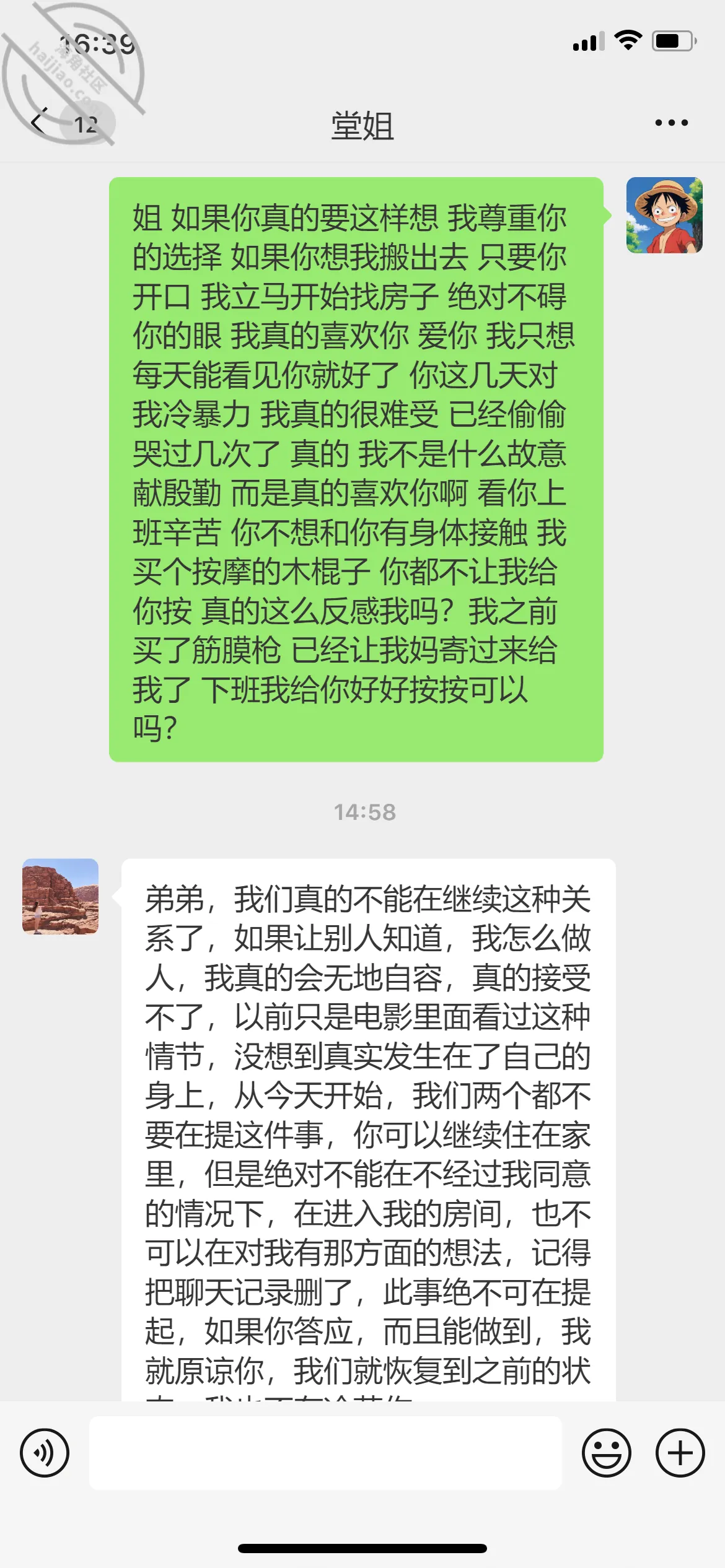View 堂姐's profile from her avatar
Viewport: 725px width, 1568px height.
[x=60, y=896]
